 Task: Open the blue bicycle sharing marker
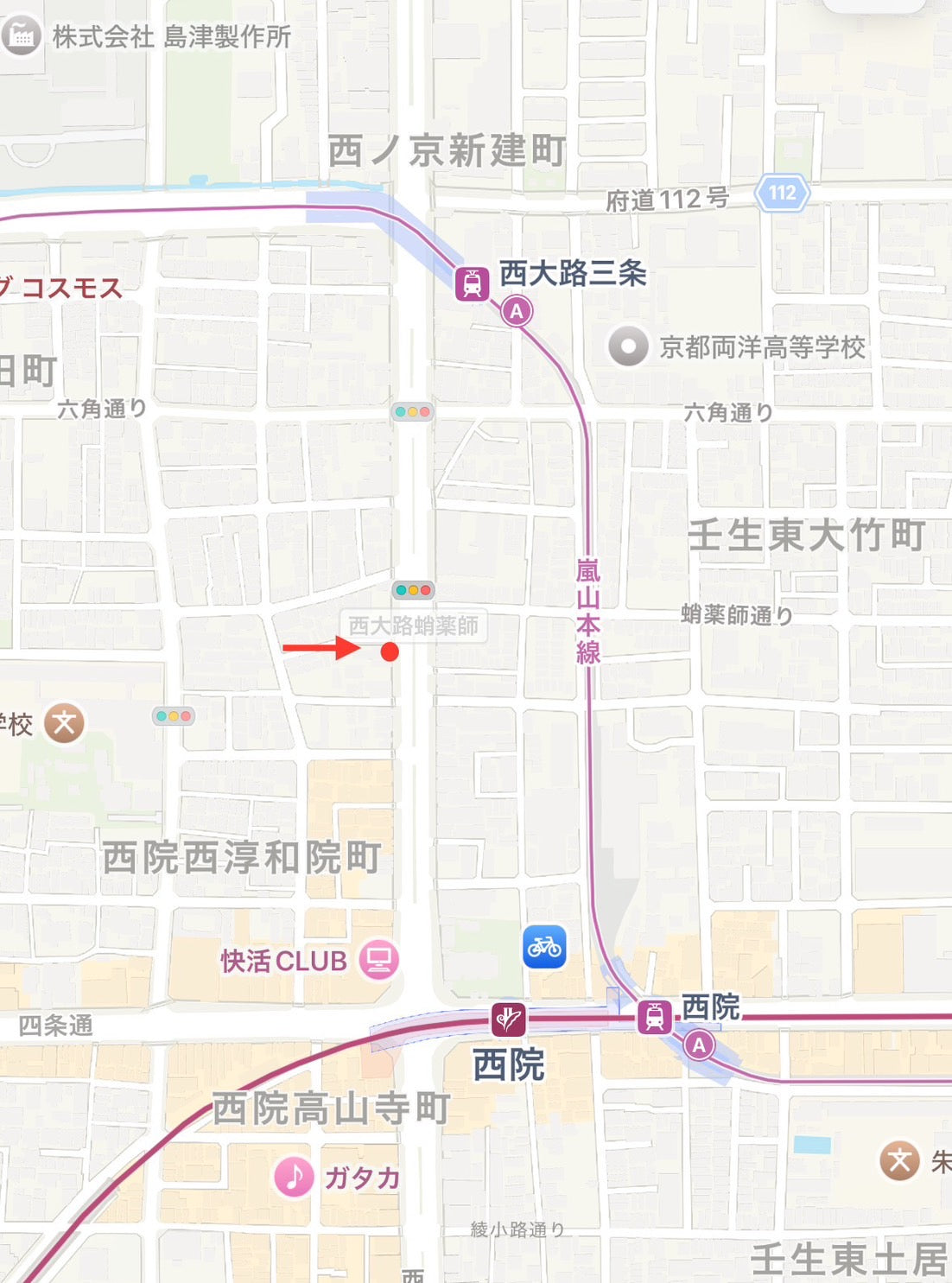544,947
